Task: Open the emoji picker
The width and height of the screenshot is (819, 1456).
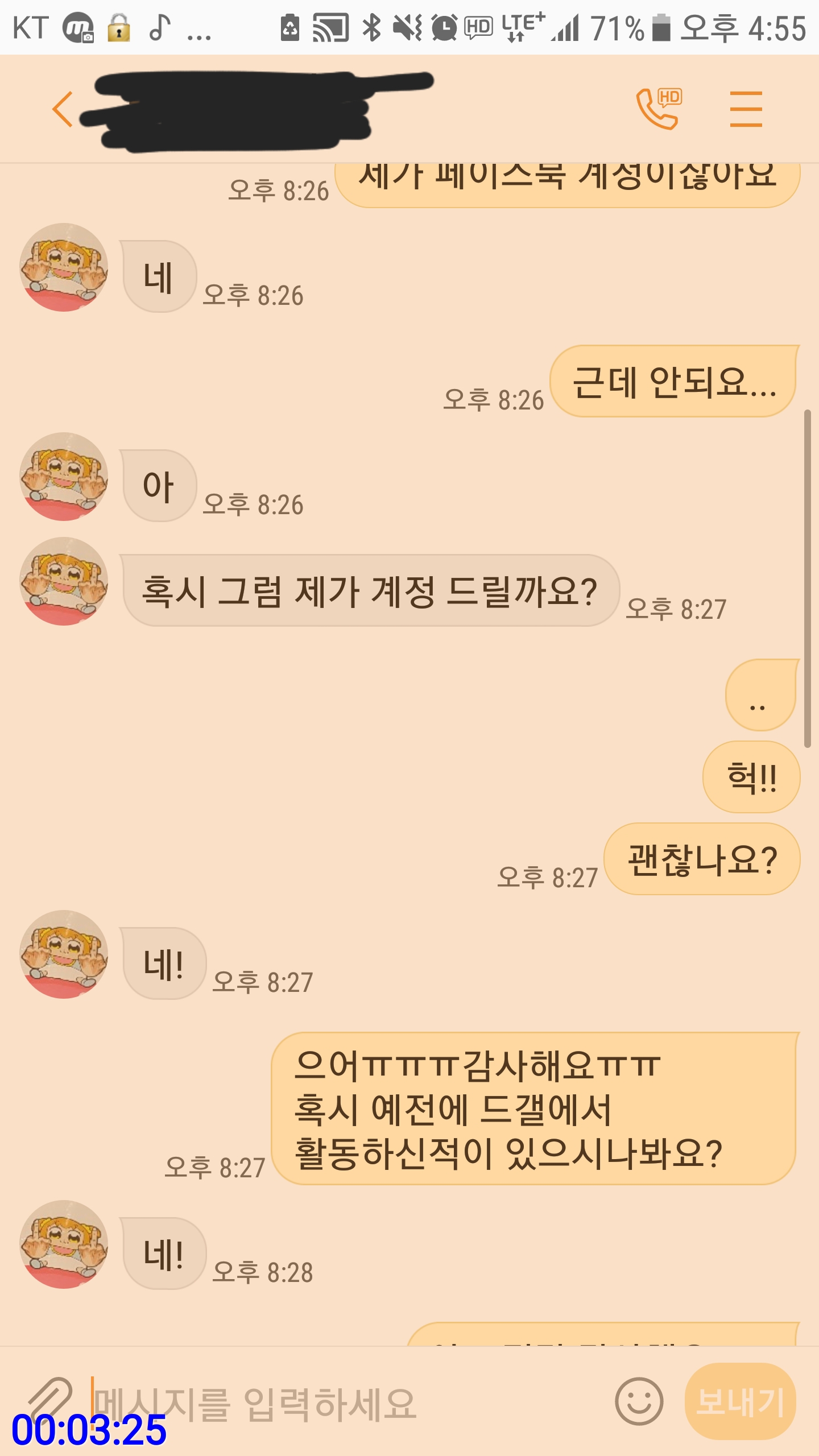Action: coord(639,1401)
